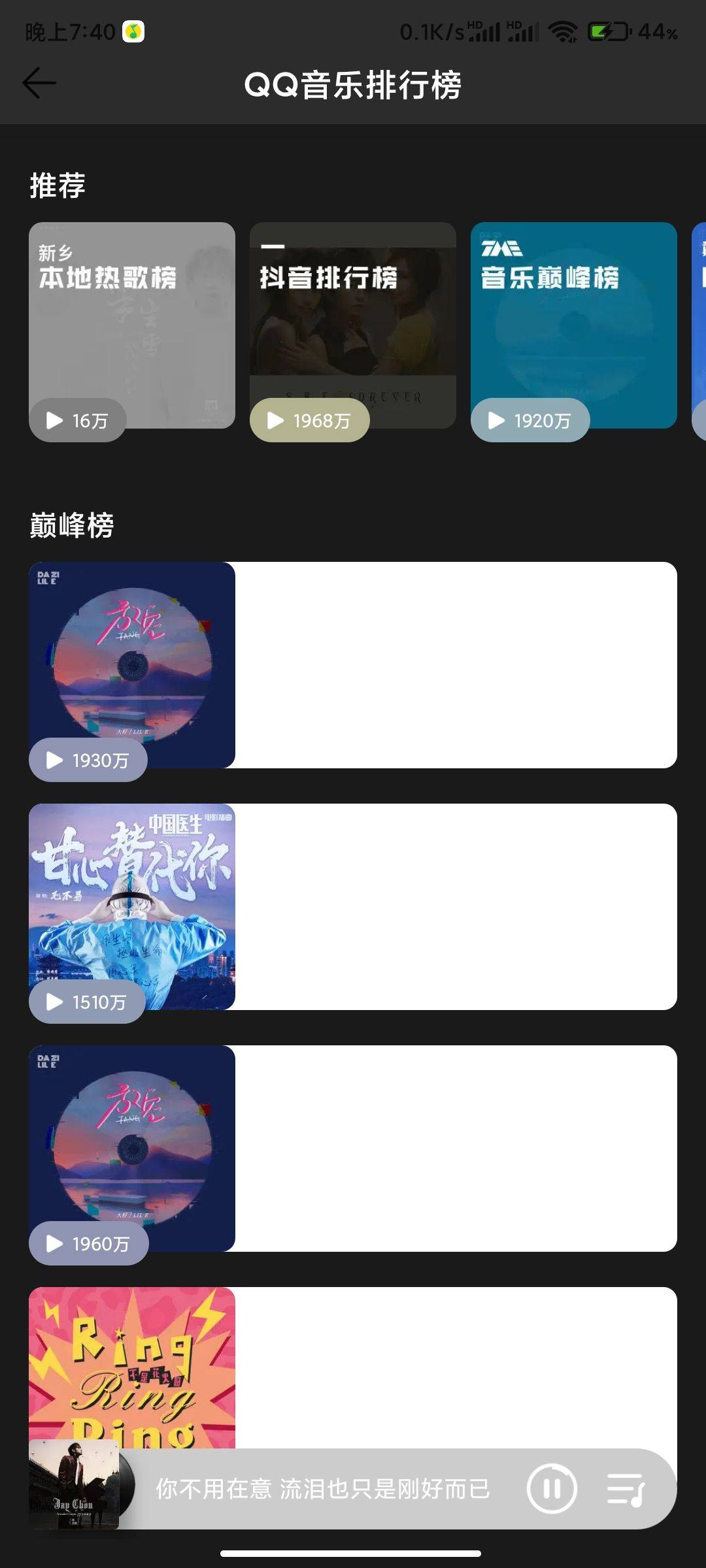Open the chart with 1930万 plays

pos(353,664)
